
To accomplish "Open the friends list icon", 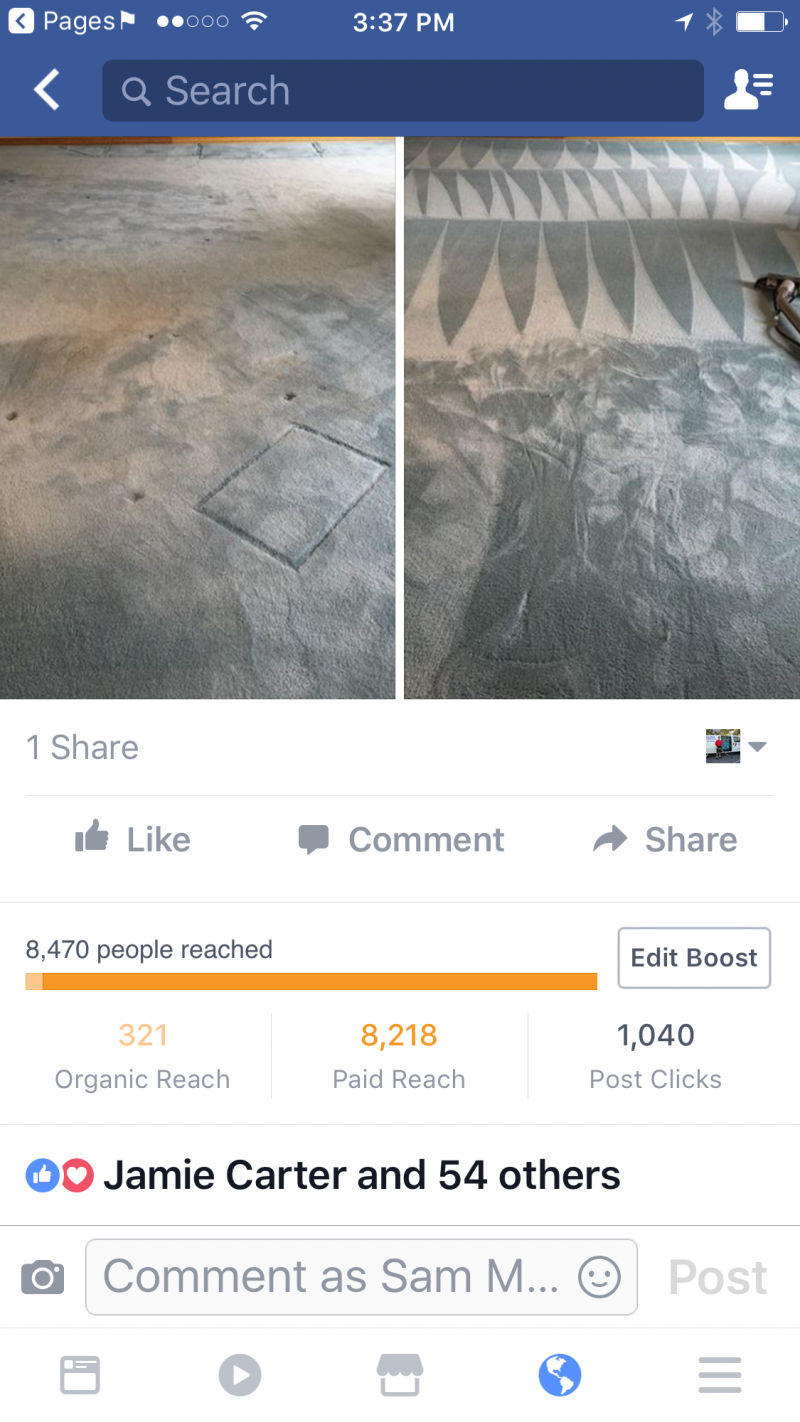I will click(x=748, y=91).
